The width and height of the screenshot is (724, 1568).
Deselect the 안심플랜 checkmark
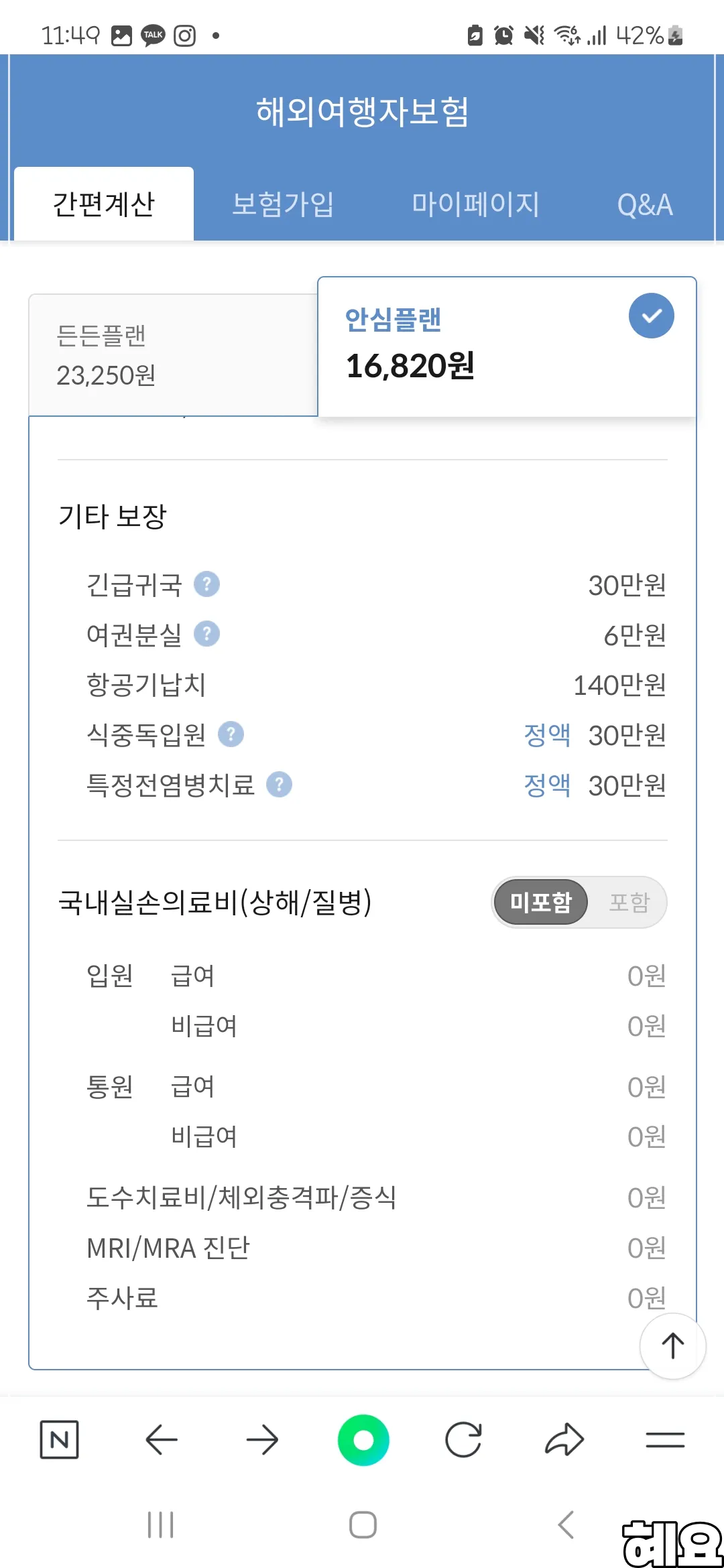pos(650,315)
